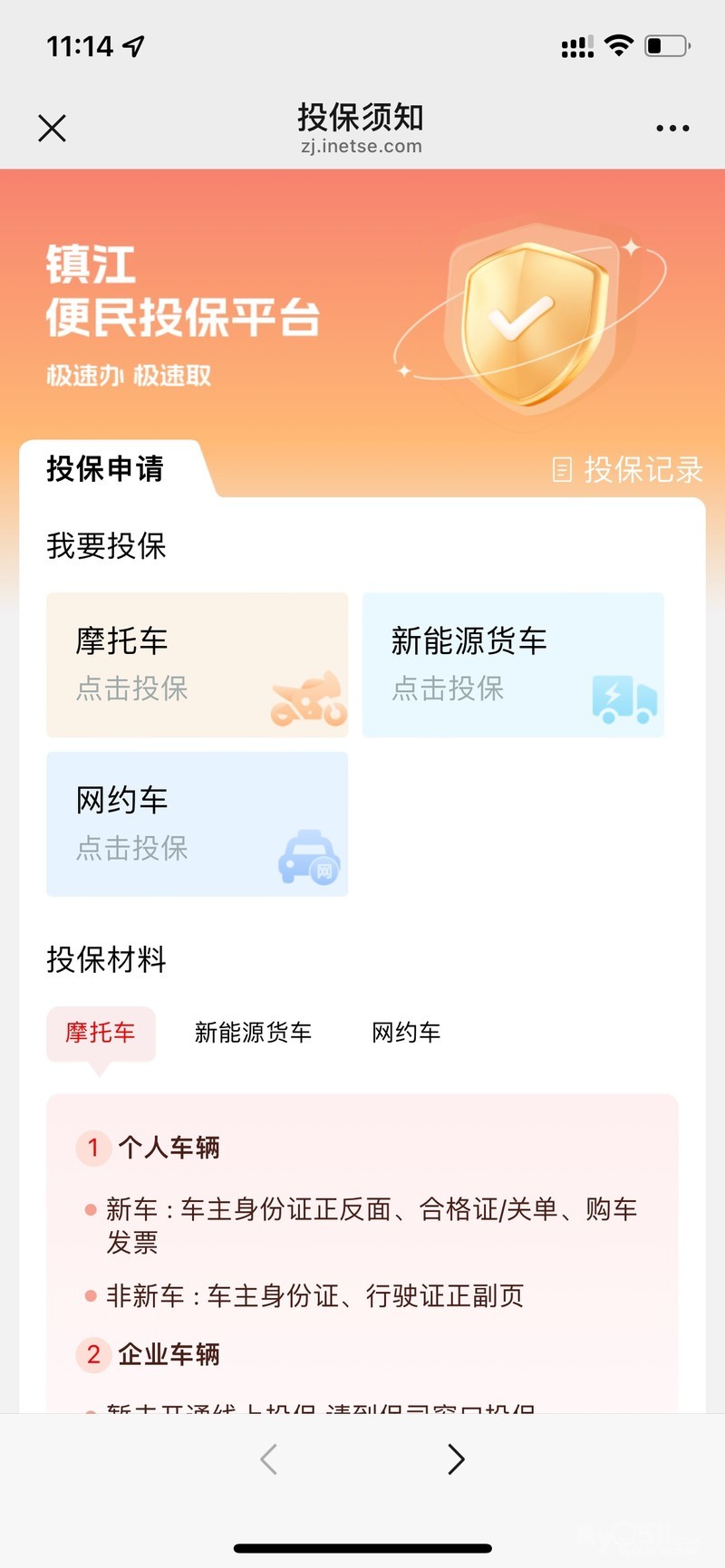Start 摩托车 insurance application card
Image resolution: width=725 pixels, height=1568 pixels.
[197, 665]
